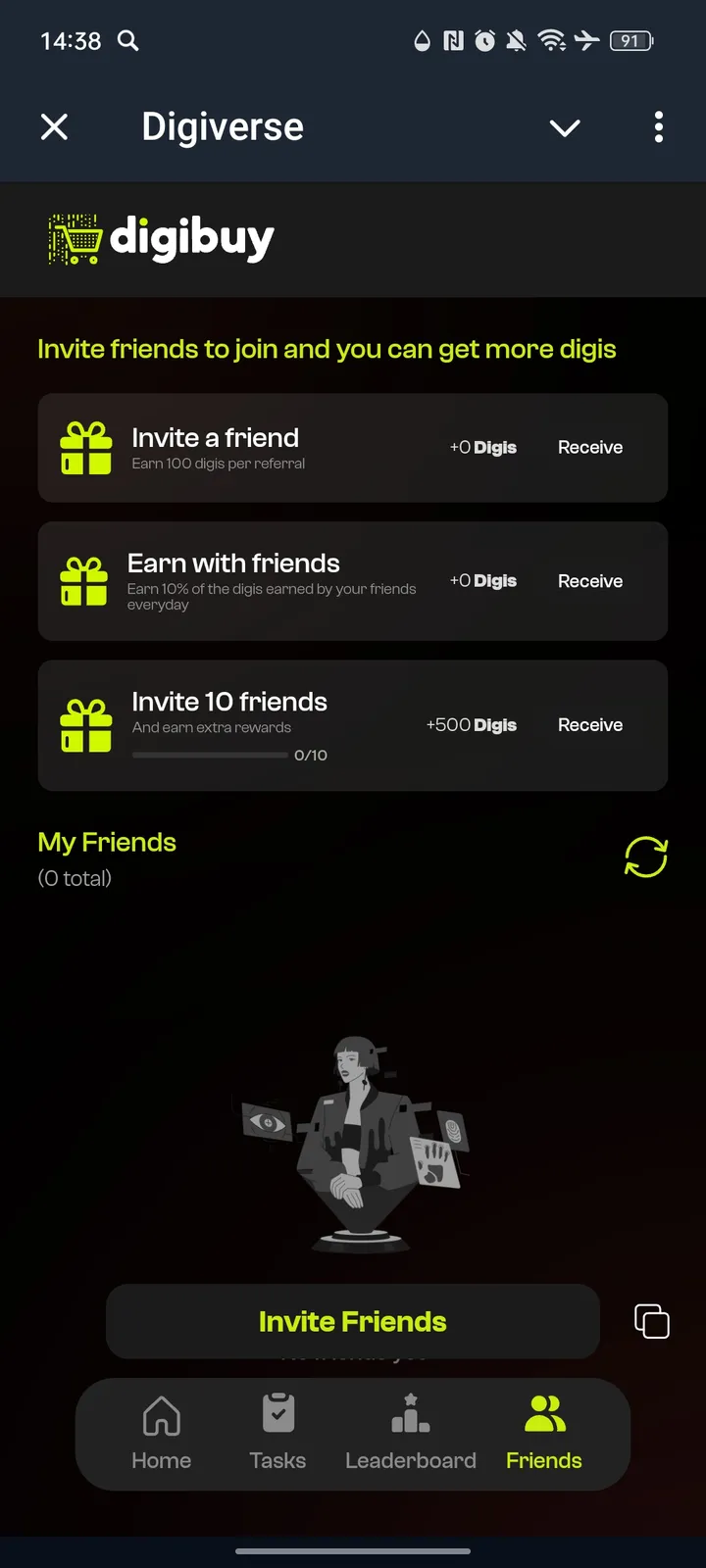The image size is (706, 1568).
Task: Expand the chevron next to Digiverse title
Action: click(x=565, y=127)
